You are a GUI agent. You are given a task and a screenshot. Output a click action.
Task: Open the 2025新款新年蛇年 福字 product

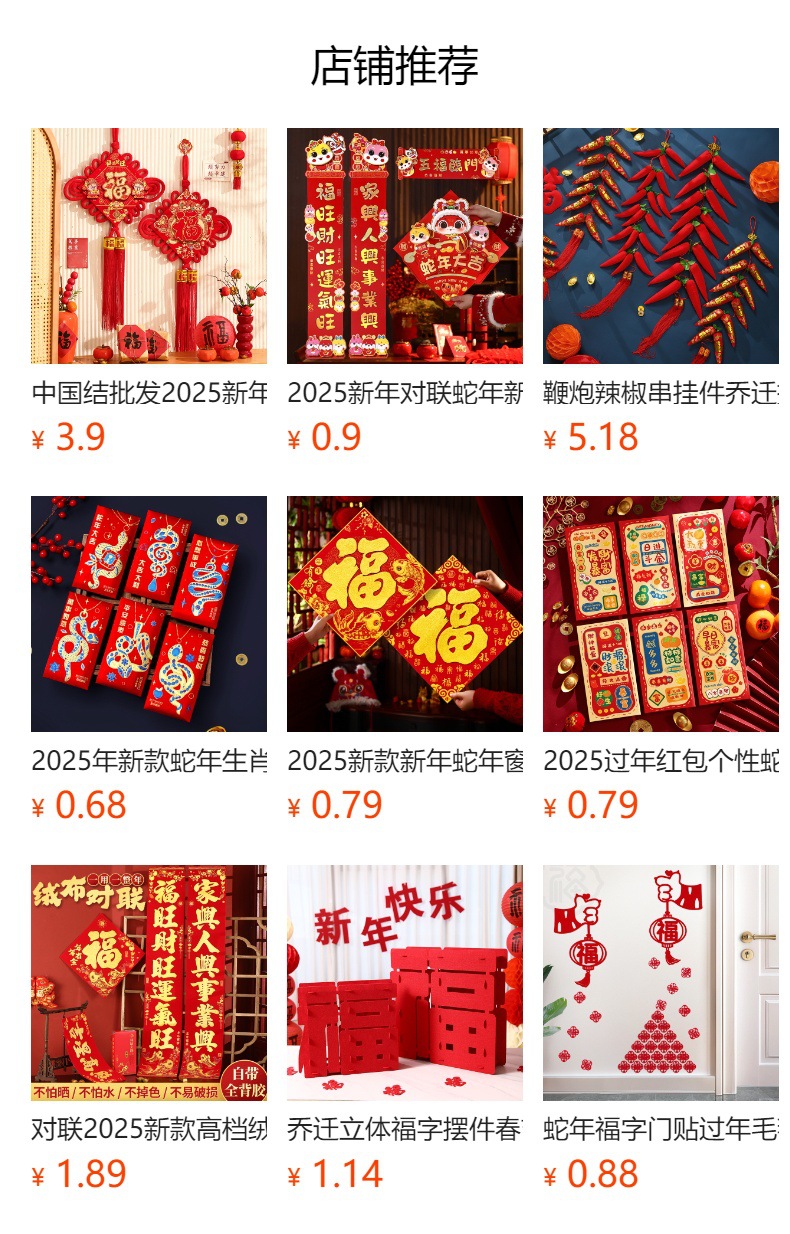tap(404, 614)
